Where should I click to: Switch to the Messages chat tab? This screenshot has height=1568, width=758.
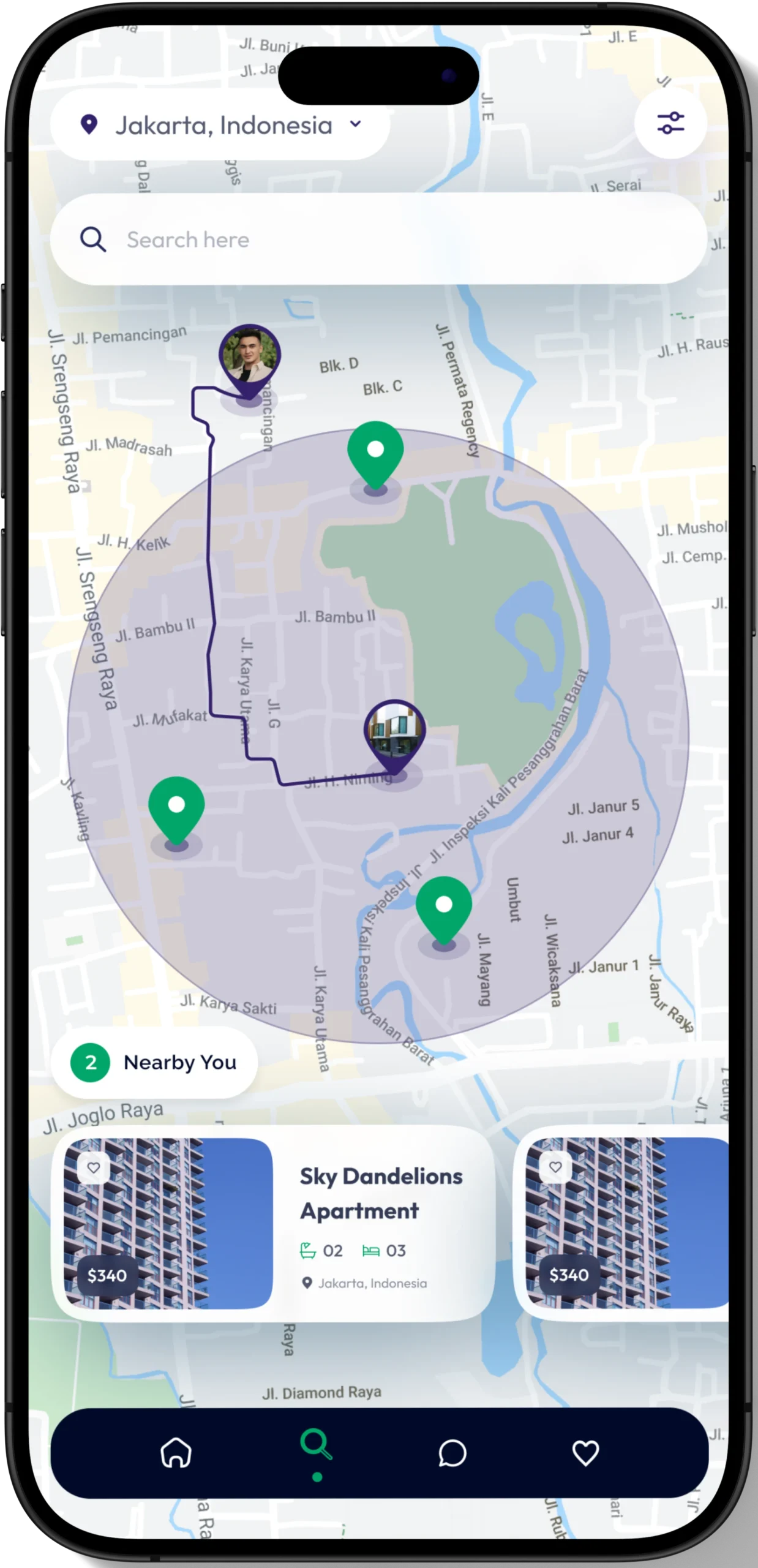click(452, 1453)
